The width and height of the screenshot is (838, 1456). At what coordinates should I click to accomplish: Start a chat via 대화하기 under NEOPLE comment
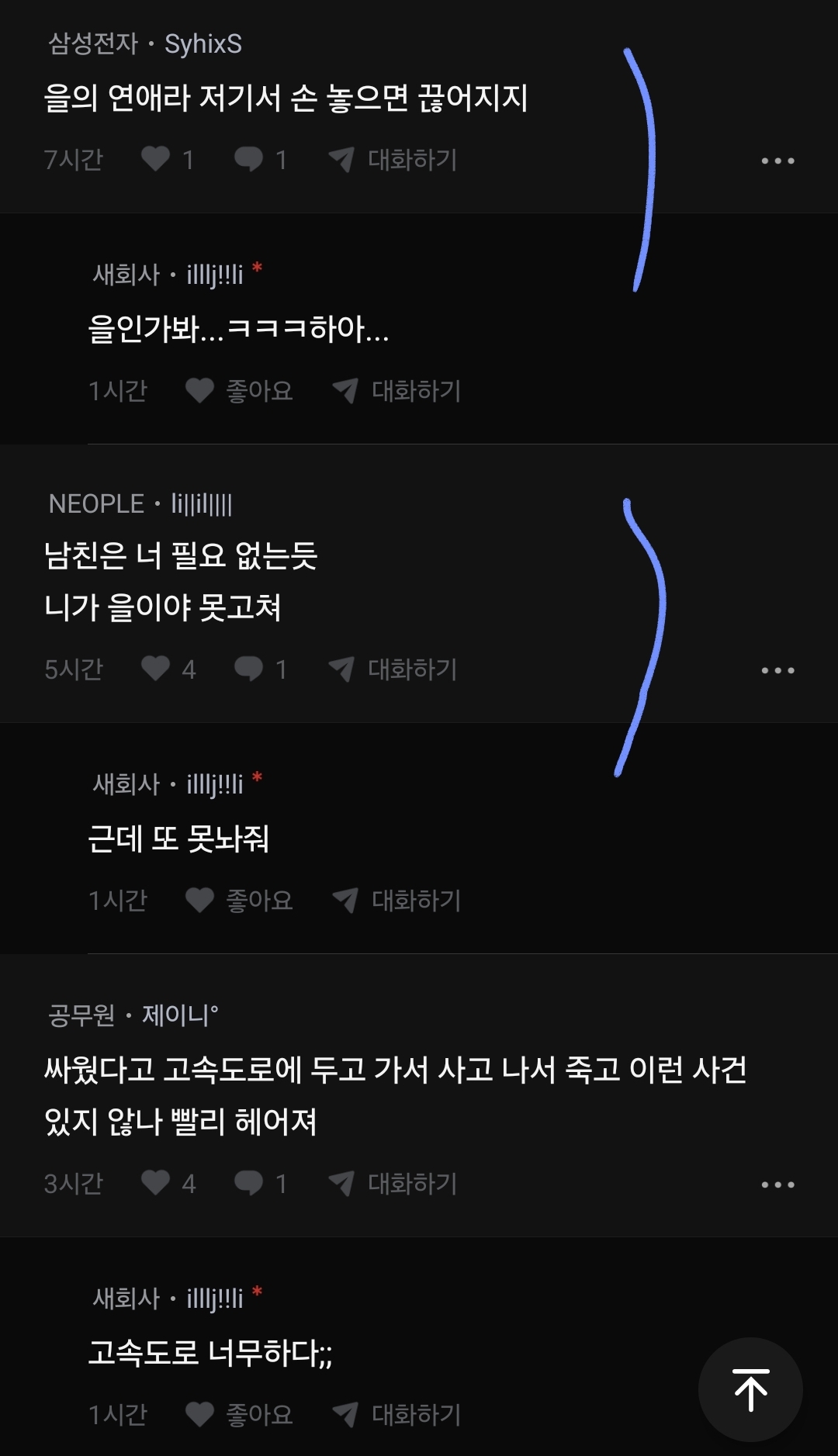[393, 669]
